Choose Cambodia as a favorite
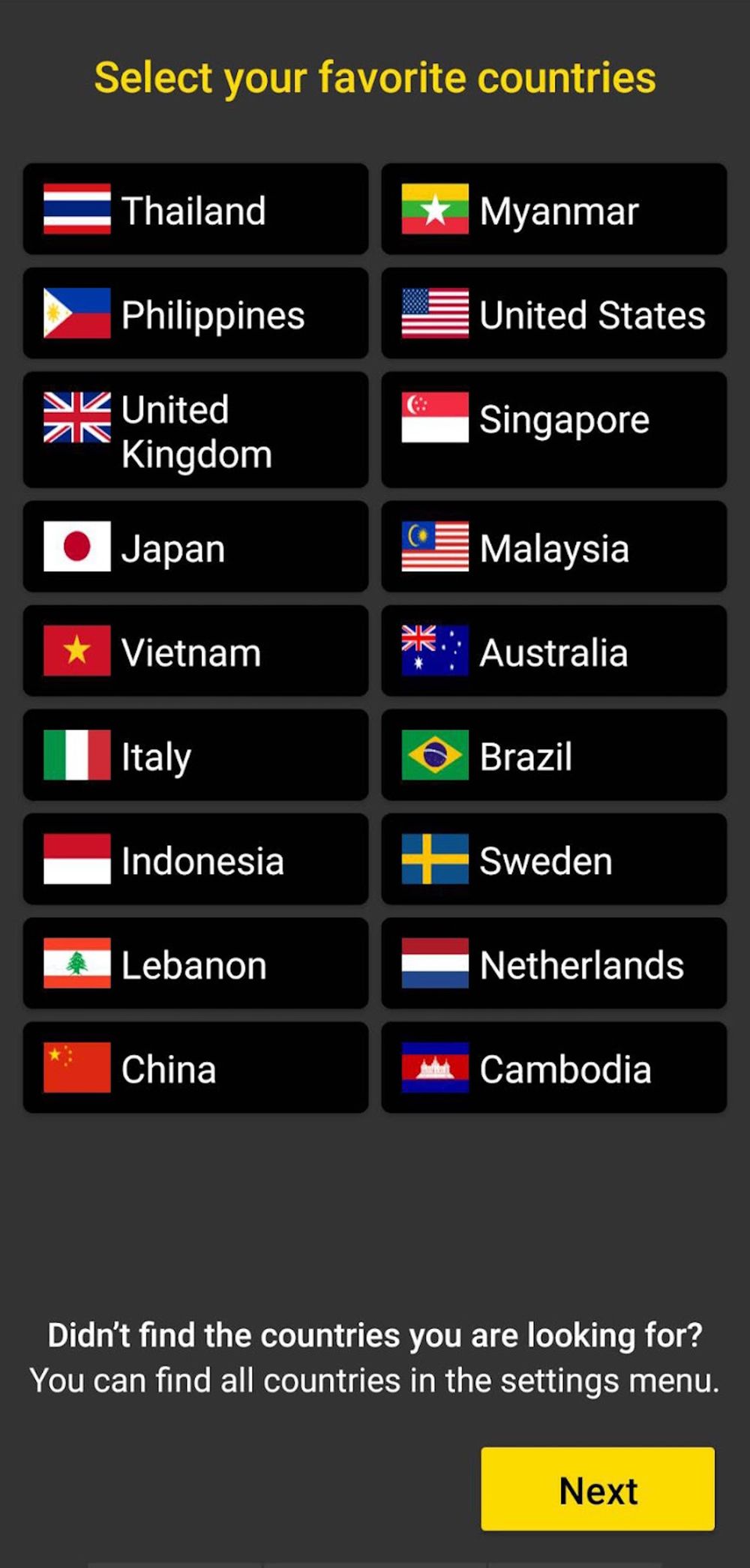 click(553, 1068)
